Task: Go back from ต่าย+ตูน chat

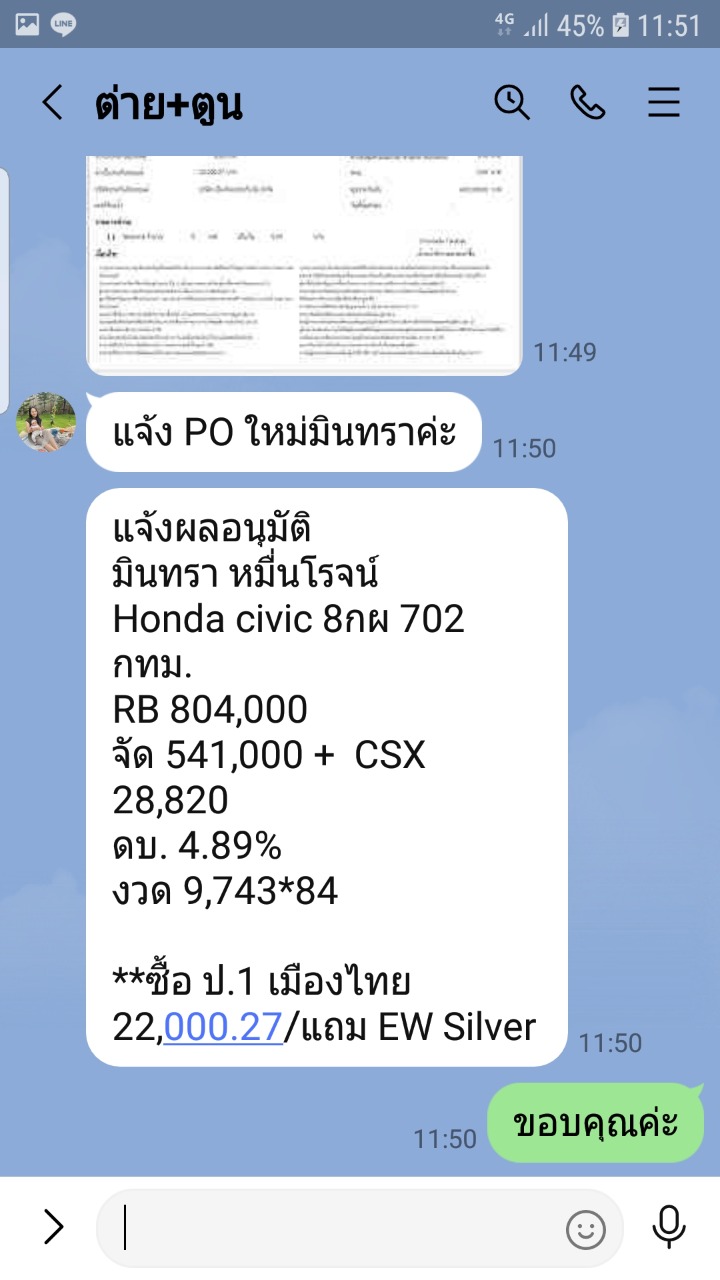Action: 52,103
